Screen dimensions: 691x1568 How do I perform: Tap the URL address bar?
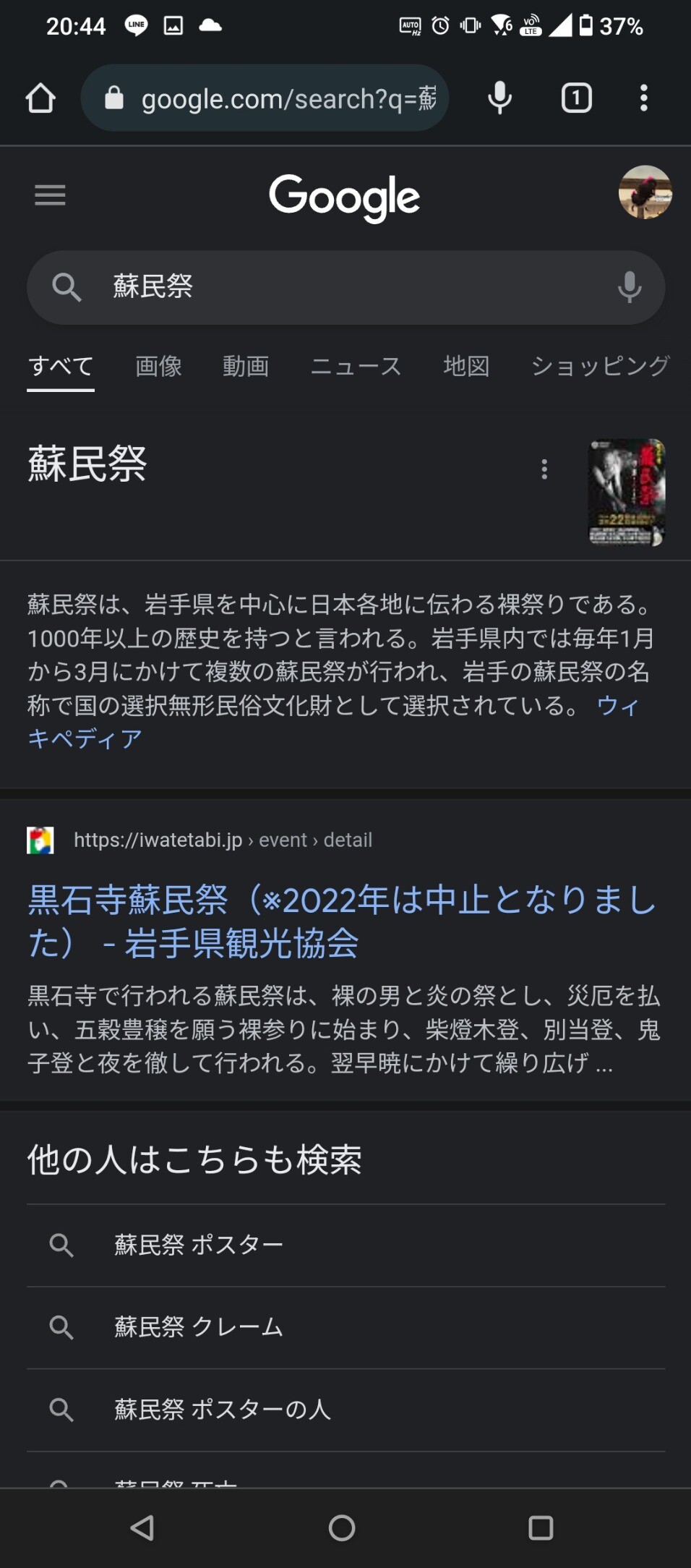click(x=275, y=98)
